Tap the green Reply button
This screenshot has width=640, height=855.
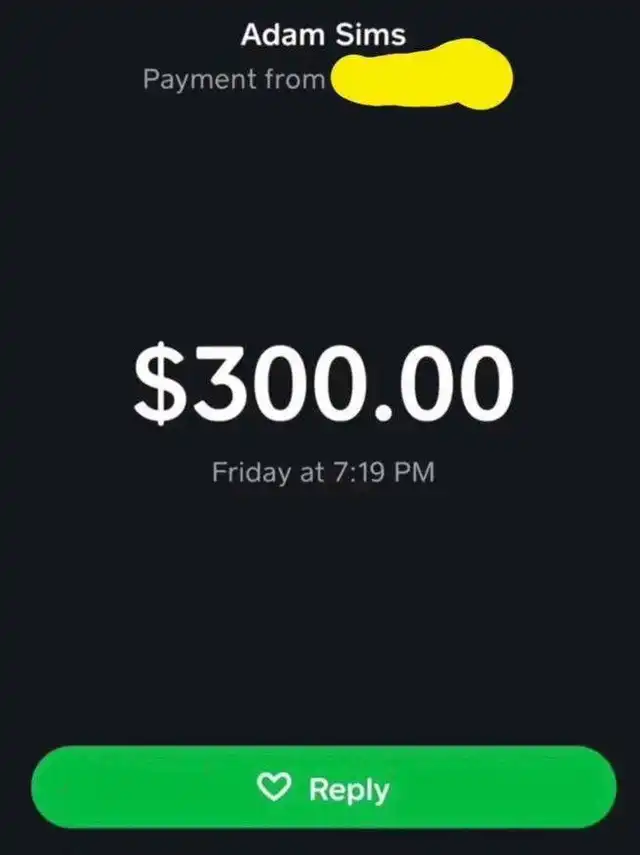[x=324, y=789]
